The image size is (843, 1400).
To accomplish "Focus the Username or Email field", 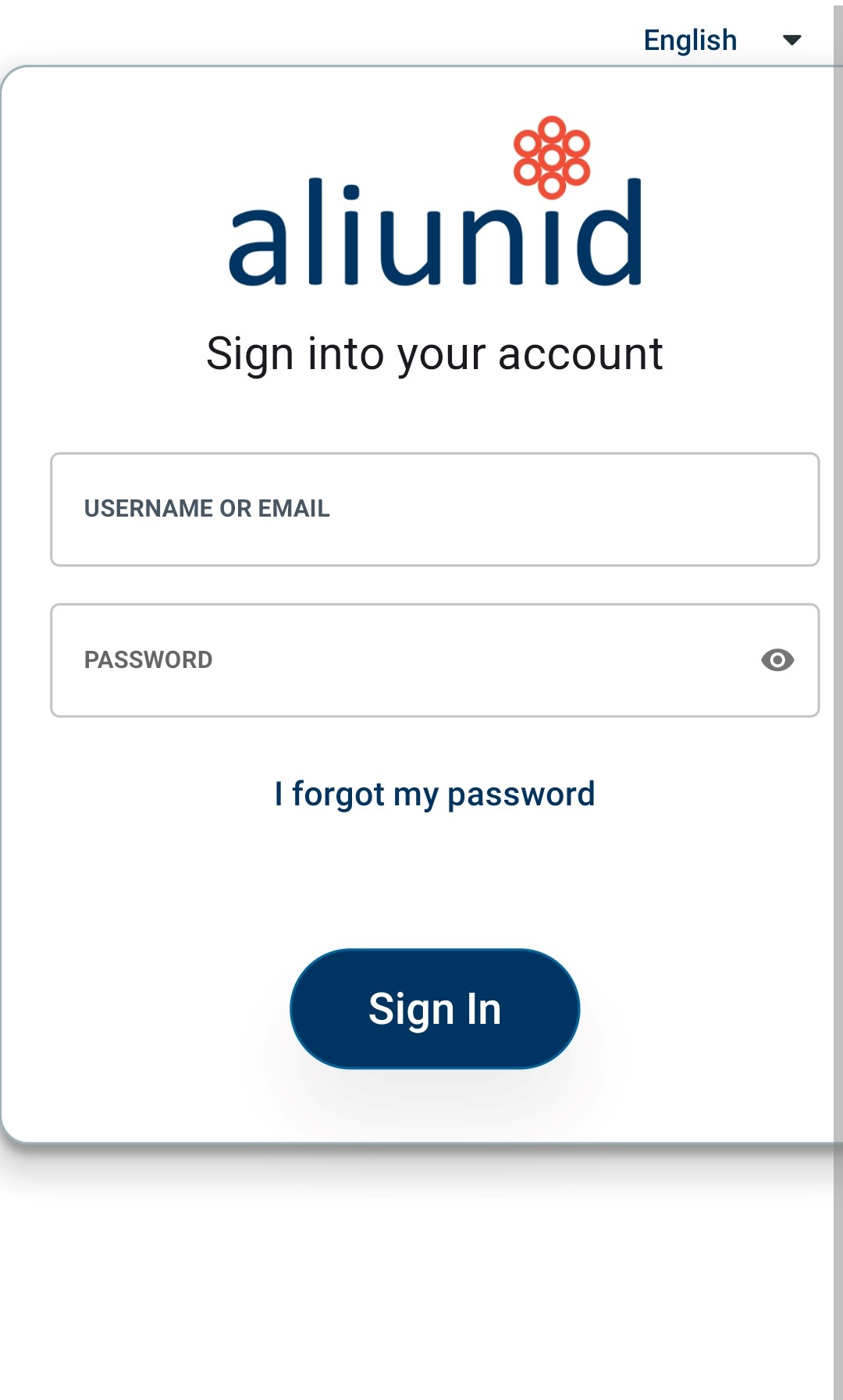I will [434, 509].
